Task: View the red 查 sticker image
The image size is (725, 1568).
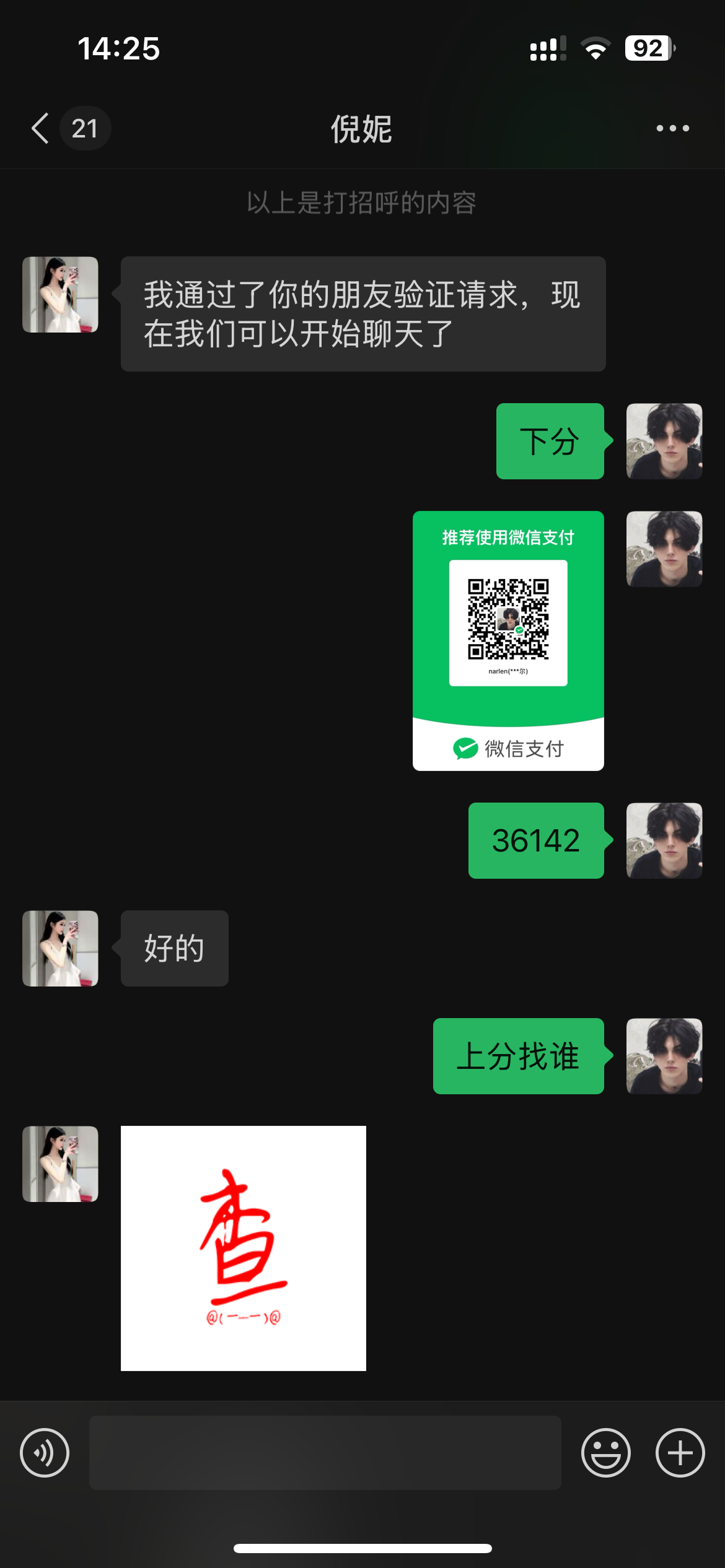Action: click(243, 1248)
